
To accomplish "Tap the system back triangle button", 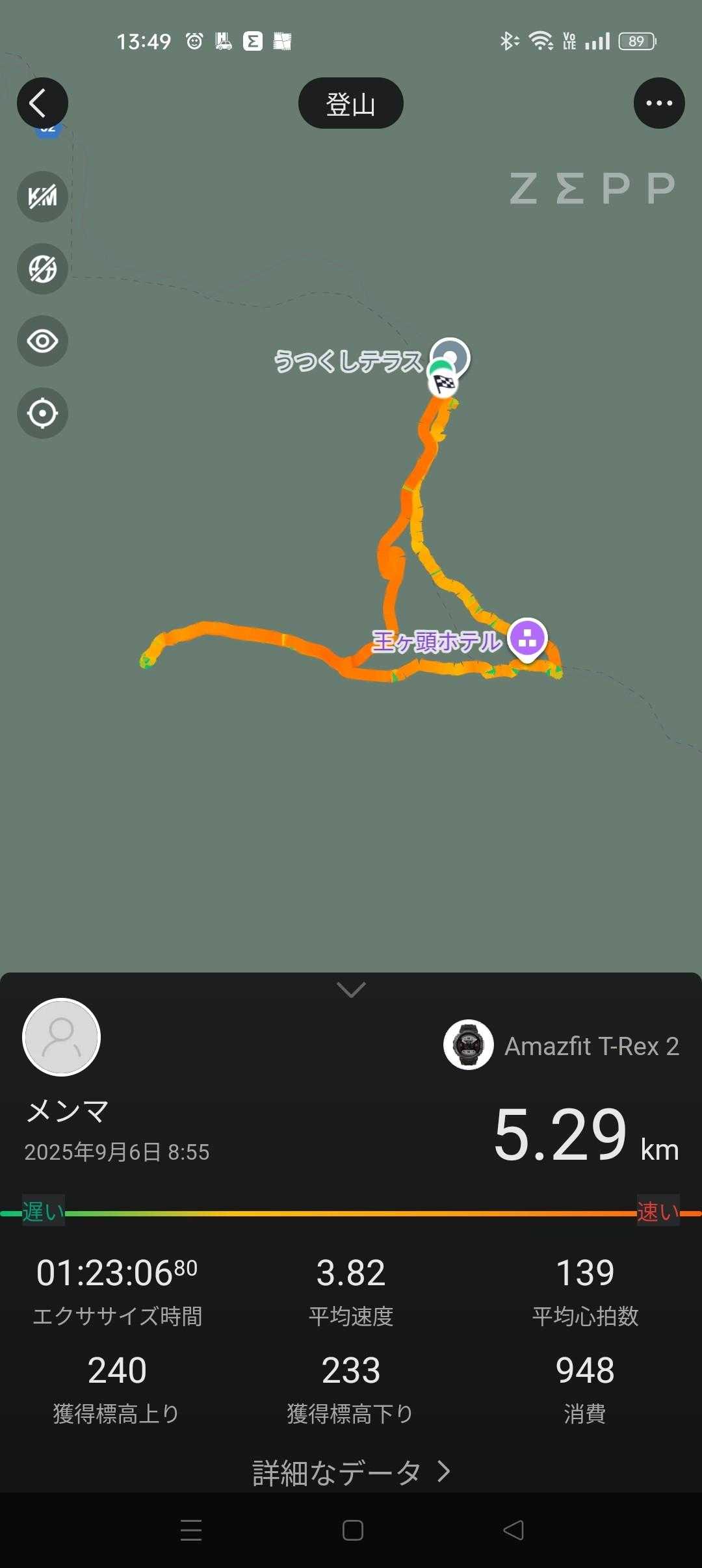I will pyautogui.click(x=513, y=1530).
